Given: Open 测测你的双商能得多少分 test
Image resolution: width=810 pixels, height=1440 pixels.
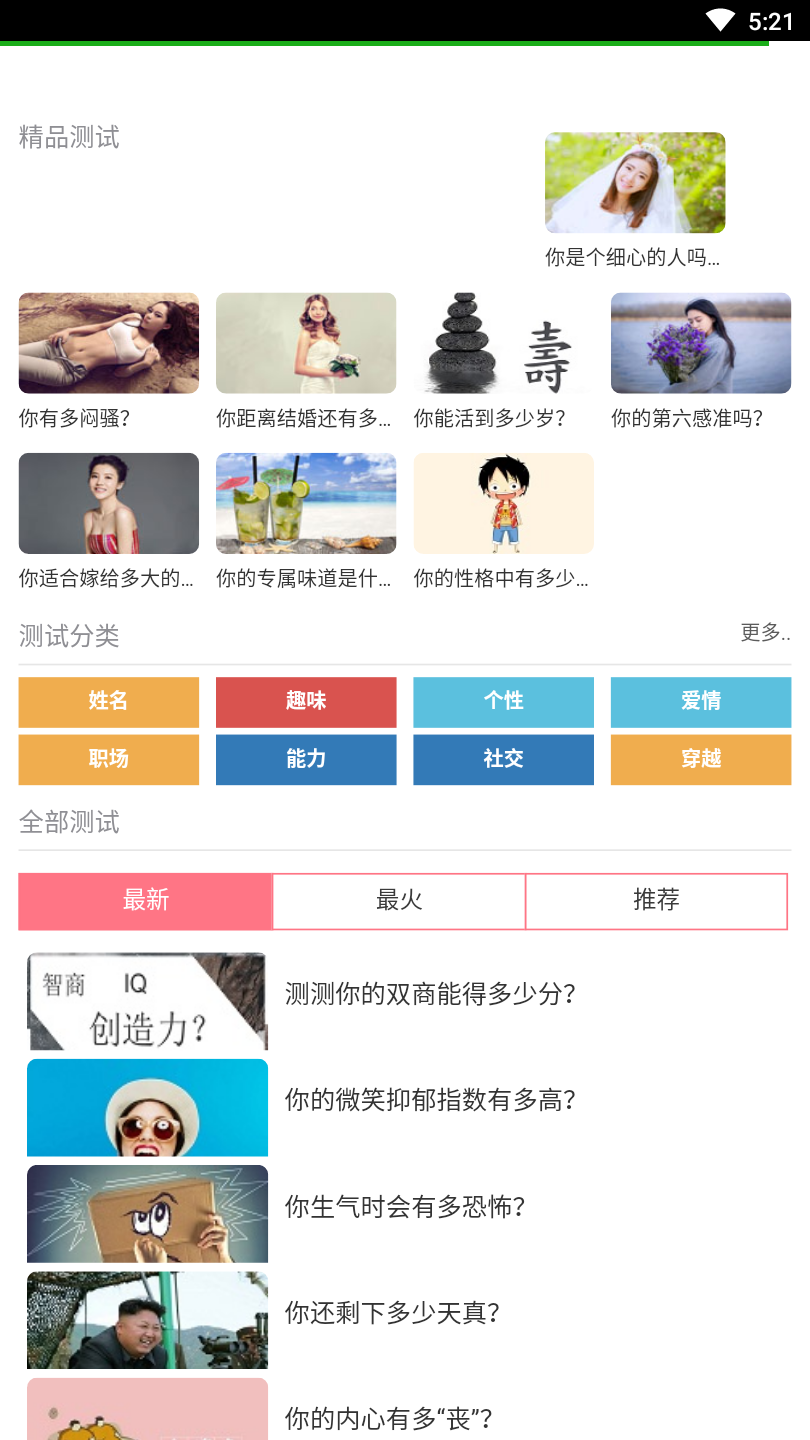Looking at the screenshot, I should coord(430,995).
